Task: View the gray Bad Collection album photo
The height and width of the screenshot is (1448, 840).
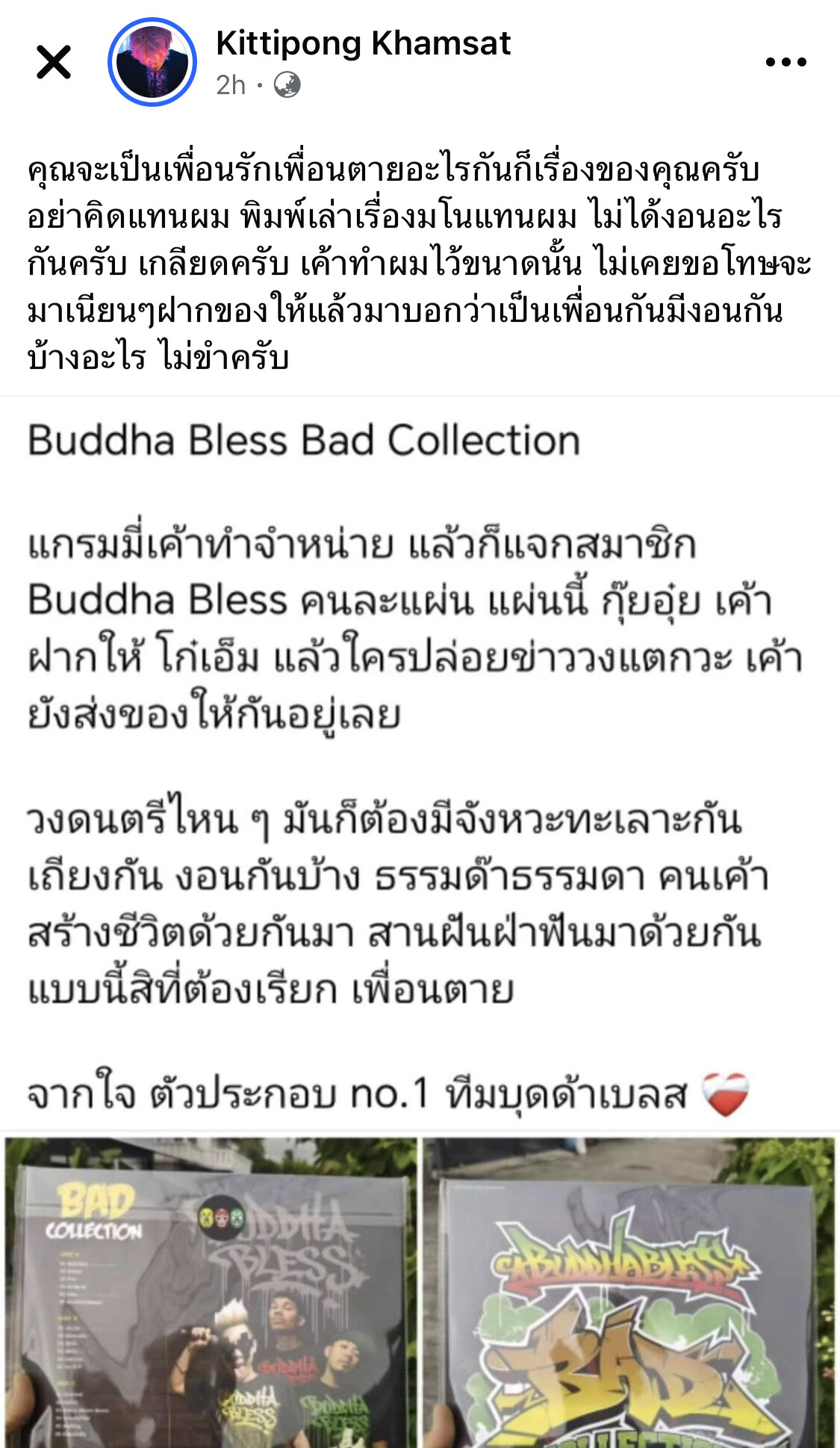Action: 211,1292
